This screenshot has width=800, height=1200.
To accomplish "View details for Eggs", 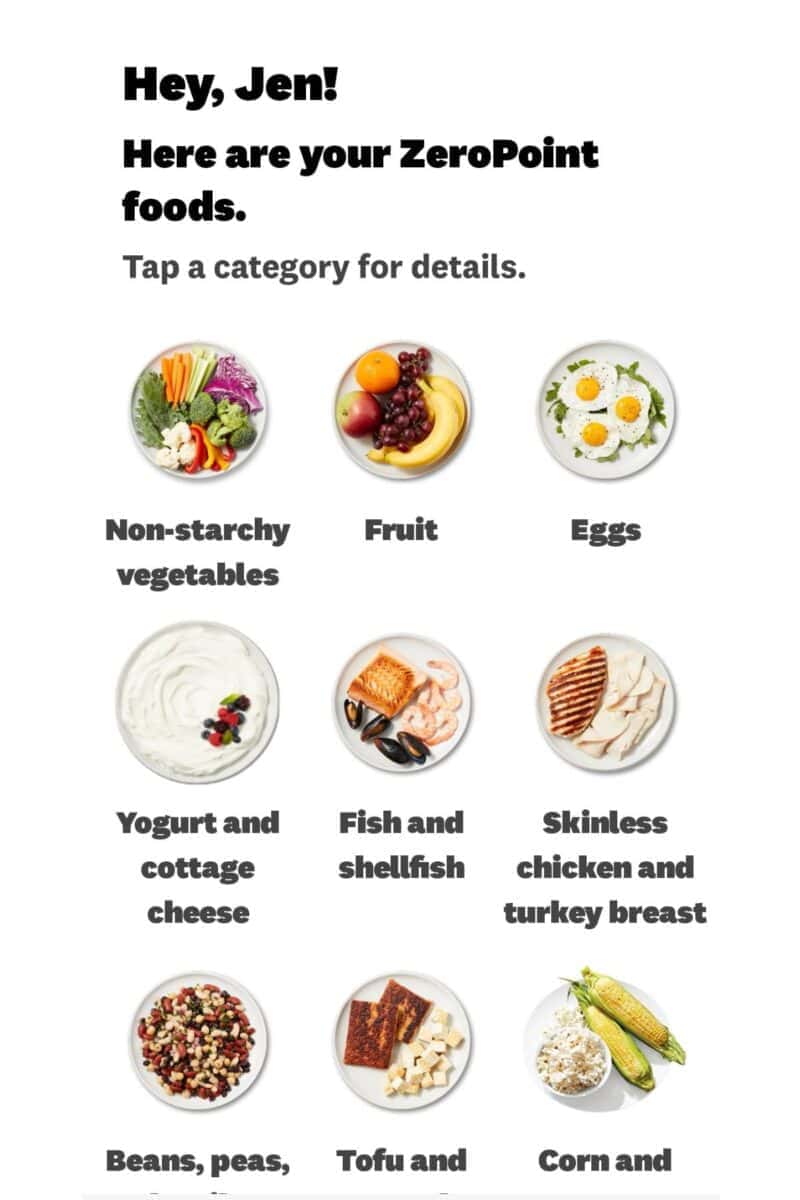I will [x=605, y=411].
